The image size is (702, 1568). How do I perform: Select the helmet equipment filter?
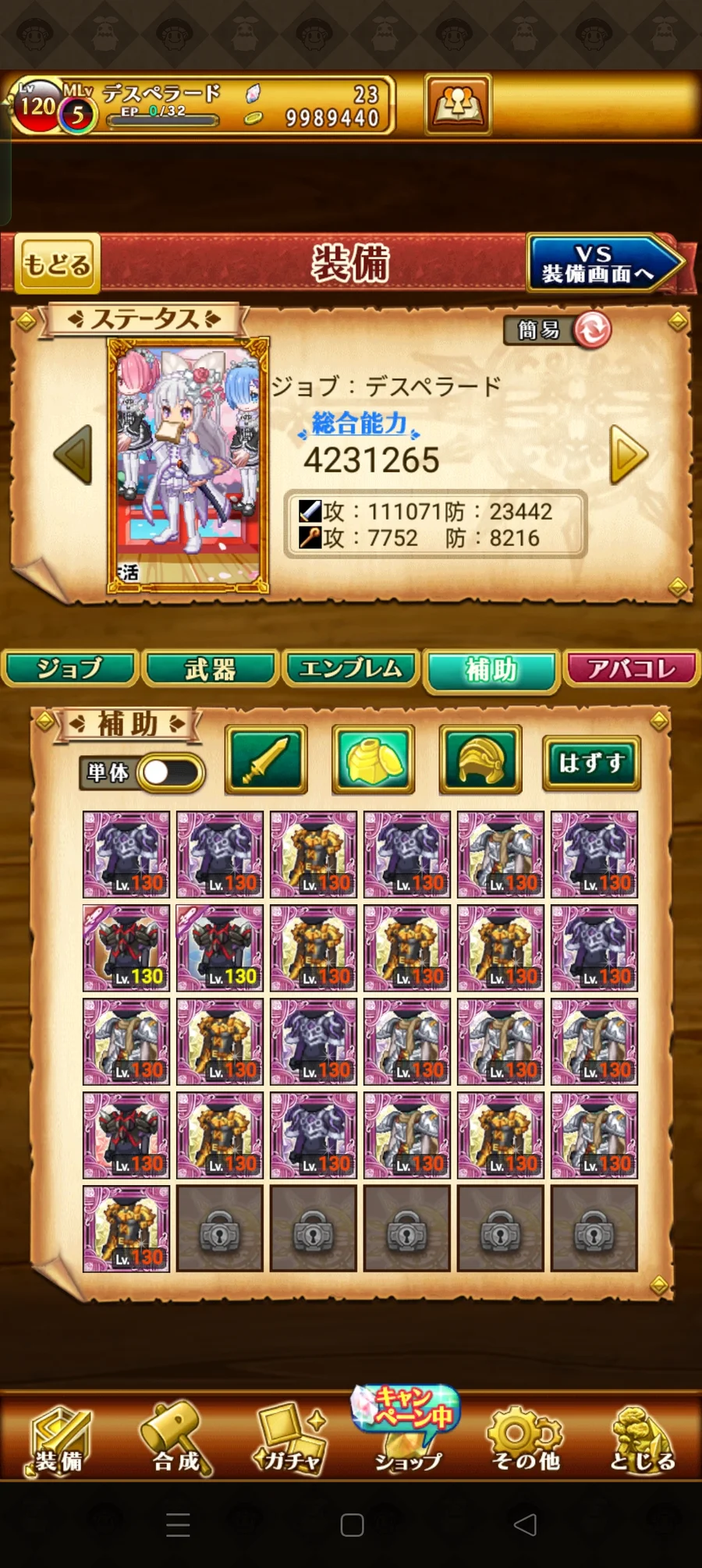480,759
